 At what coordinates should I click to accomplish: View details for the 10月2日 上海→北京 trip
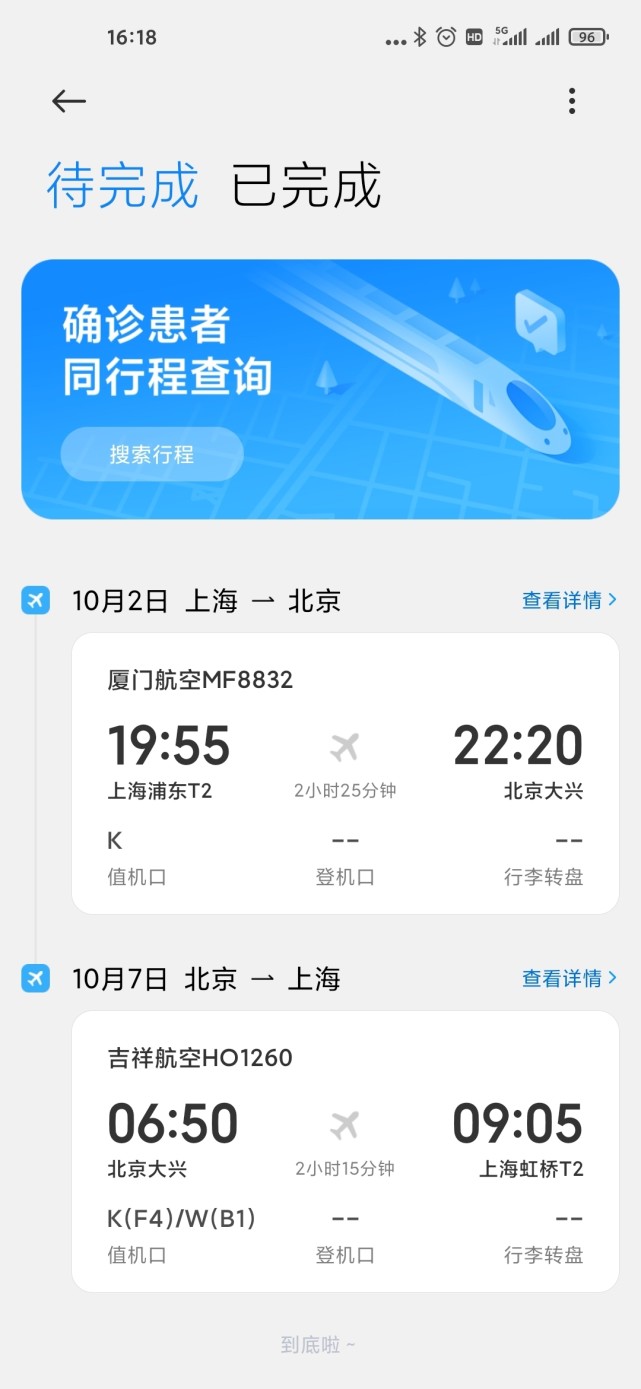click(569, 600)
